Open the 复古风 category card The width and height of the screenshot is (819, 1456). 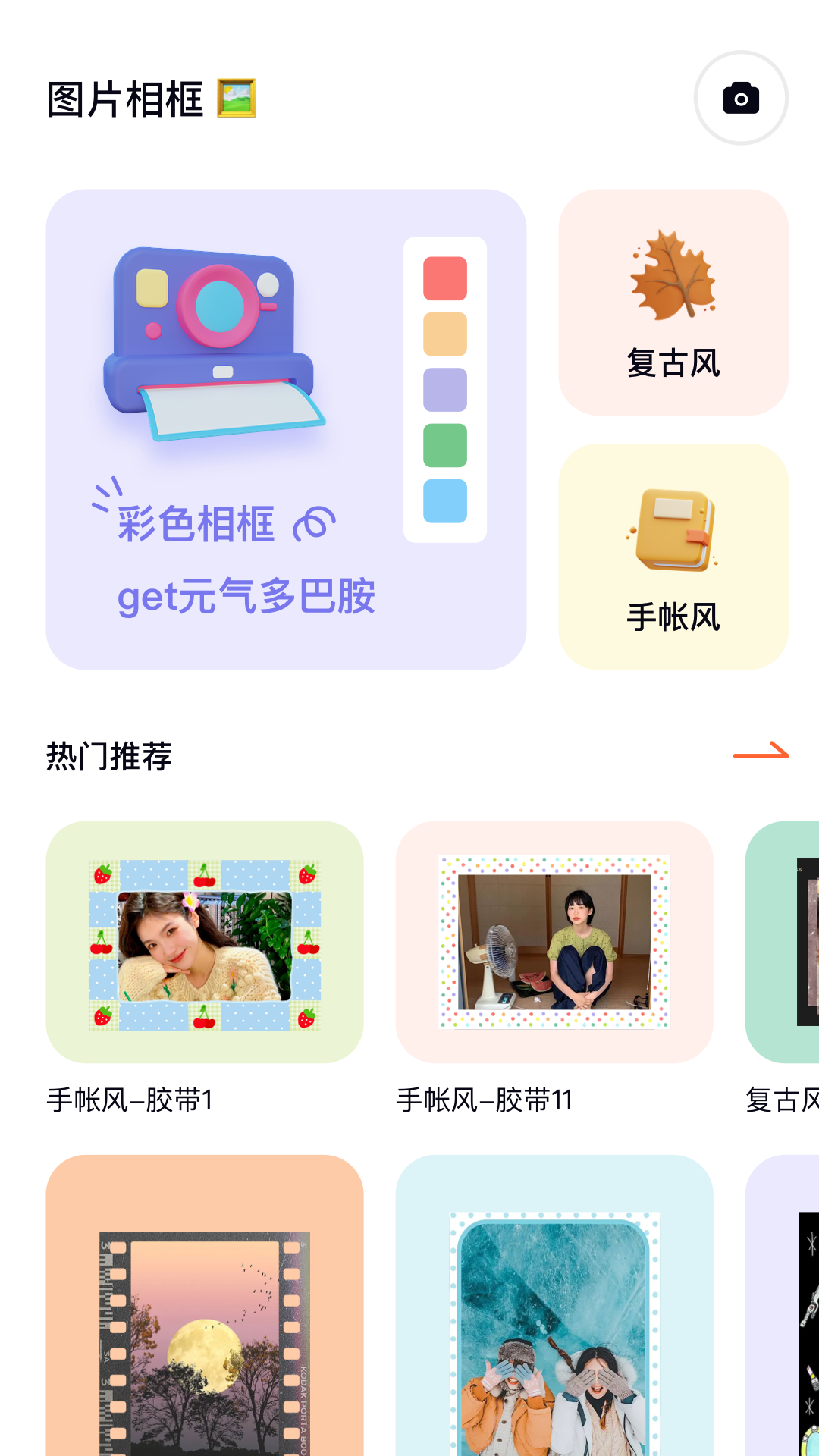coord(672,302)
